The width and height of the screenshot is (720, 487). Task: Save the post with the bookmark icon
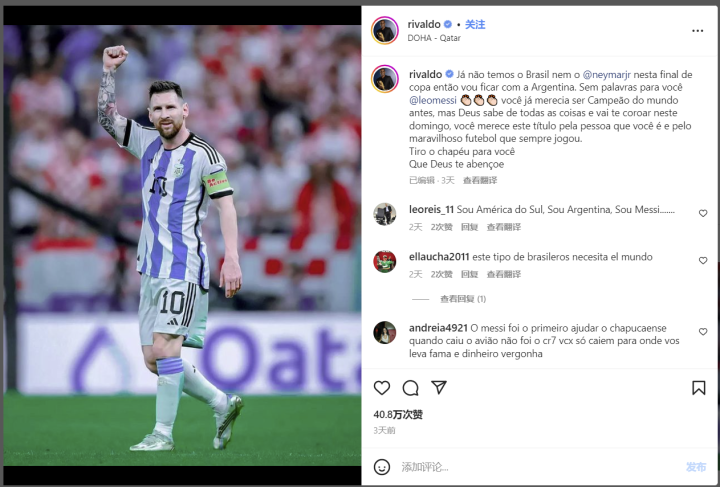click(699, 388)
